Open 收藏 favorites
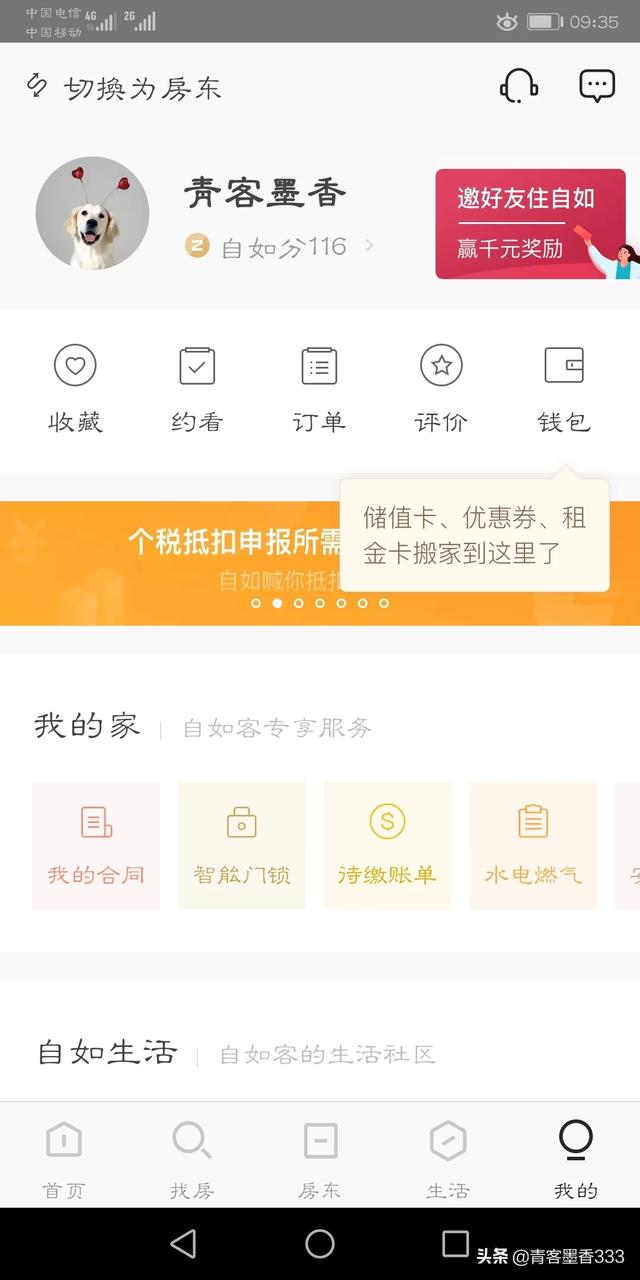Screen dimensions: 640x1280 pyautogui.click(x=75, y=387)
